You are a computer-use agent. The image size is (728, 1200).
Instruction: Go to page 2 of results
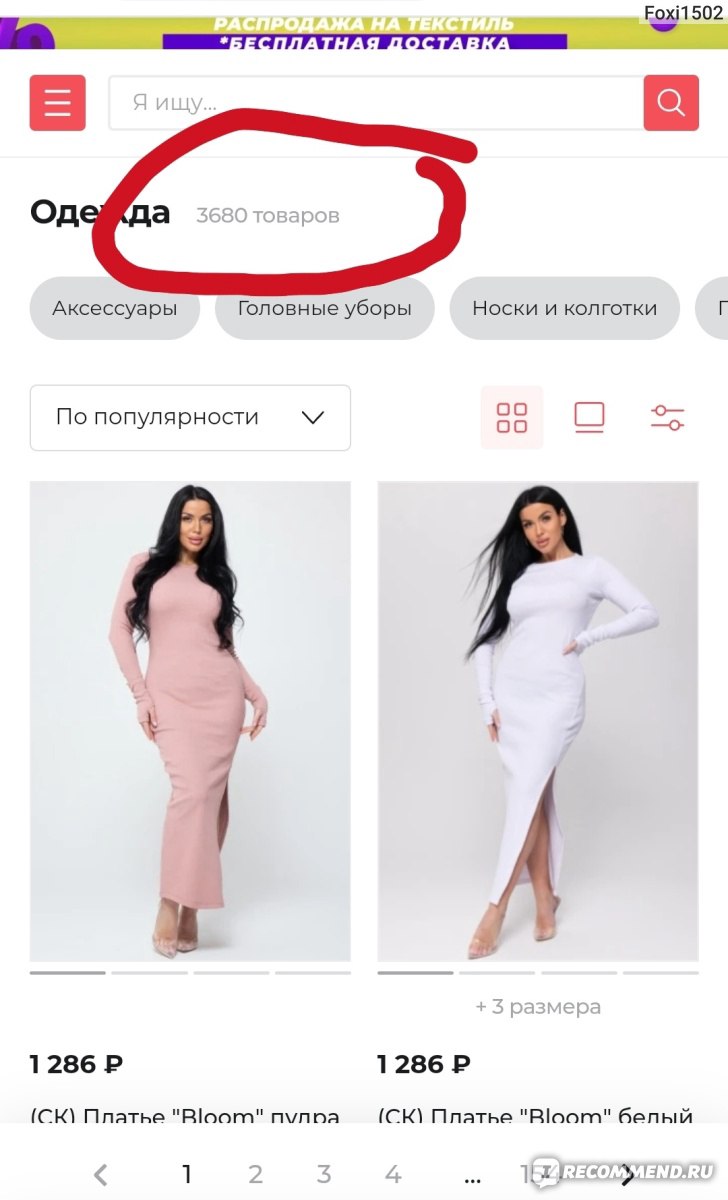click(x=255, y=1174)
